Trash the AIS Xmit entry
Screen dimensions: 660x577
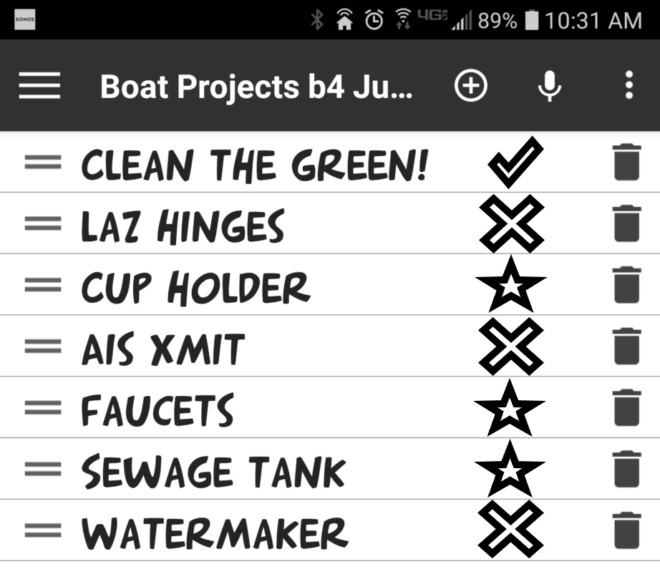(x=626, y=347)
